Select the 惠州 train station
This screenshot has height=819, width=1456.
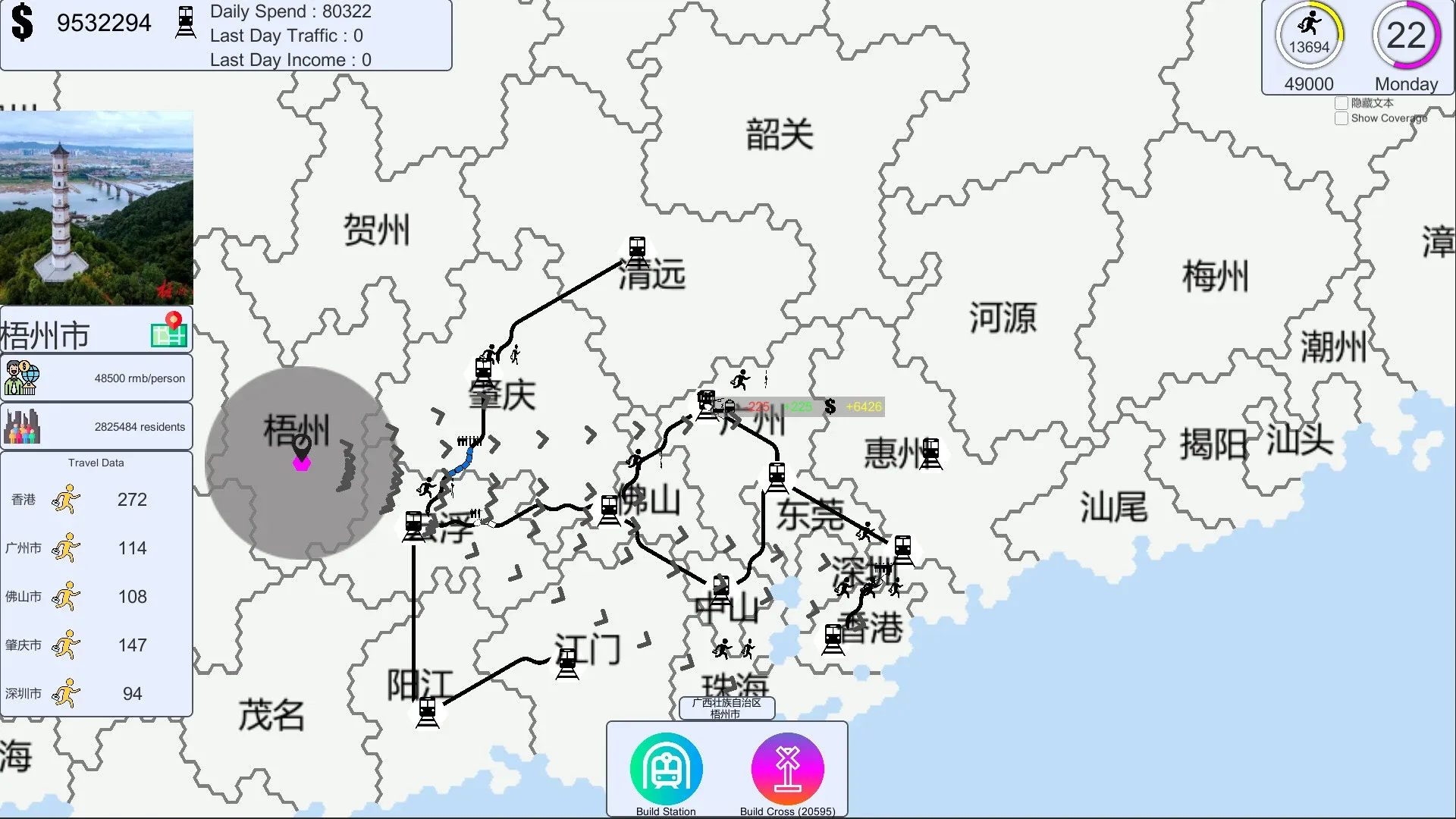[x=930, y=453]
